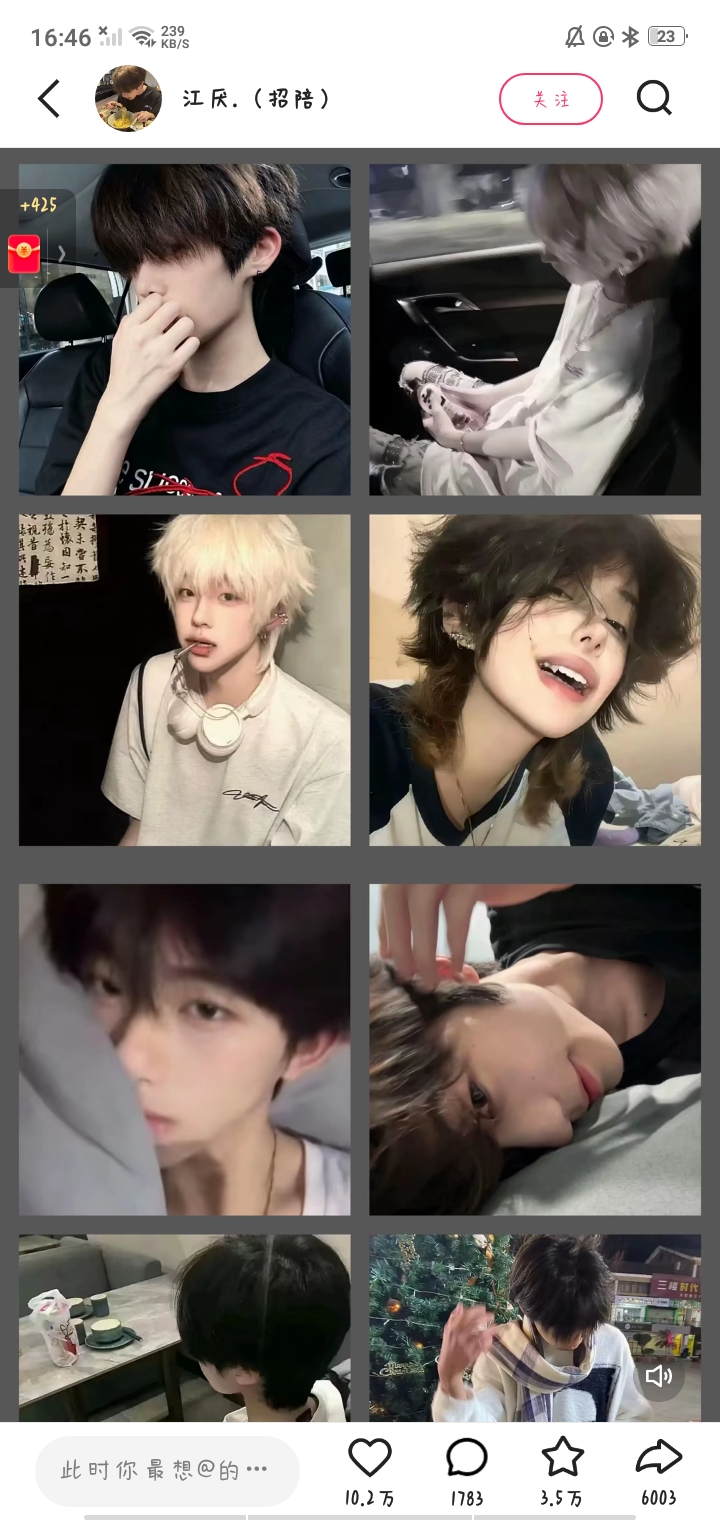The image size is (720, 1520).
Task: Share this post via arrow icon
Action: (658, 1459)
